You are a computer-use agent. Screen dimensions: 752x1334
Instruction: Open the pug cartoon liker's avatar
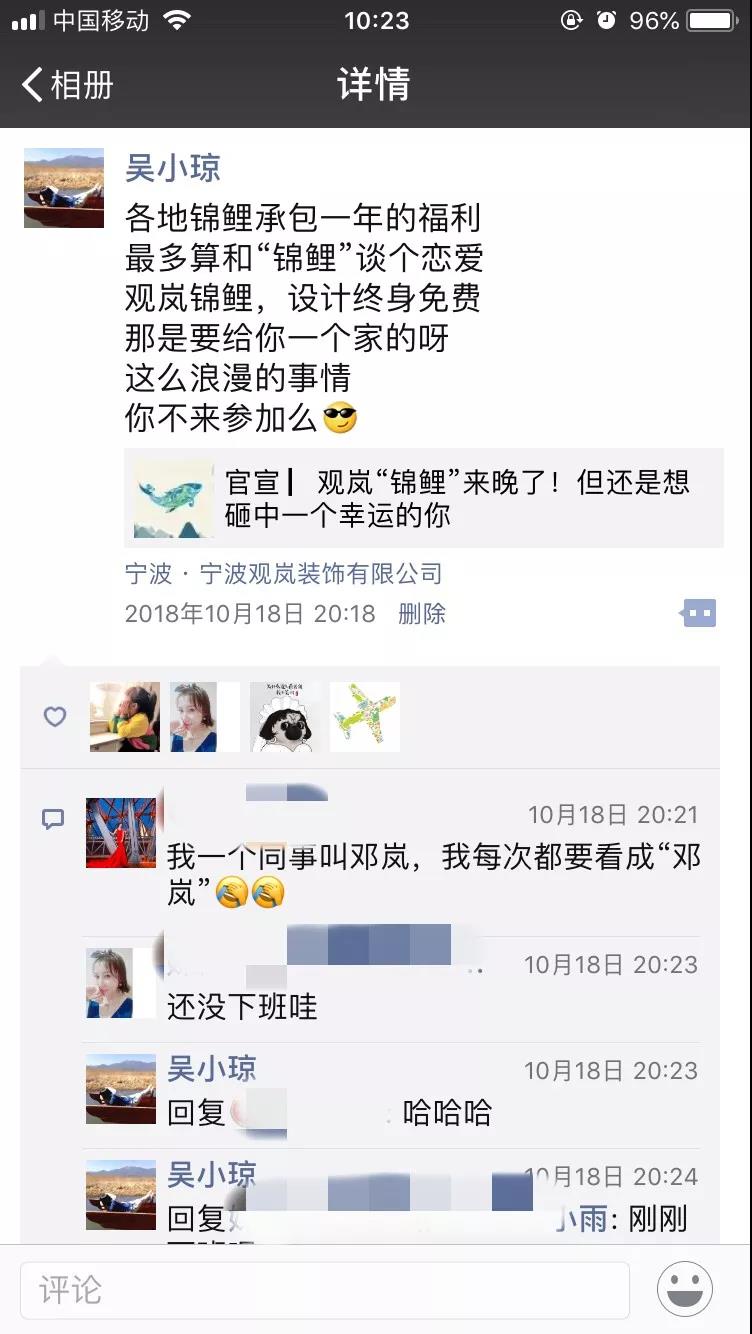point(284,717)
